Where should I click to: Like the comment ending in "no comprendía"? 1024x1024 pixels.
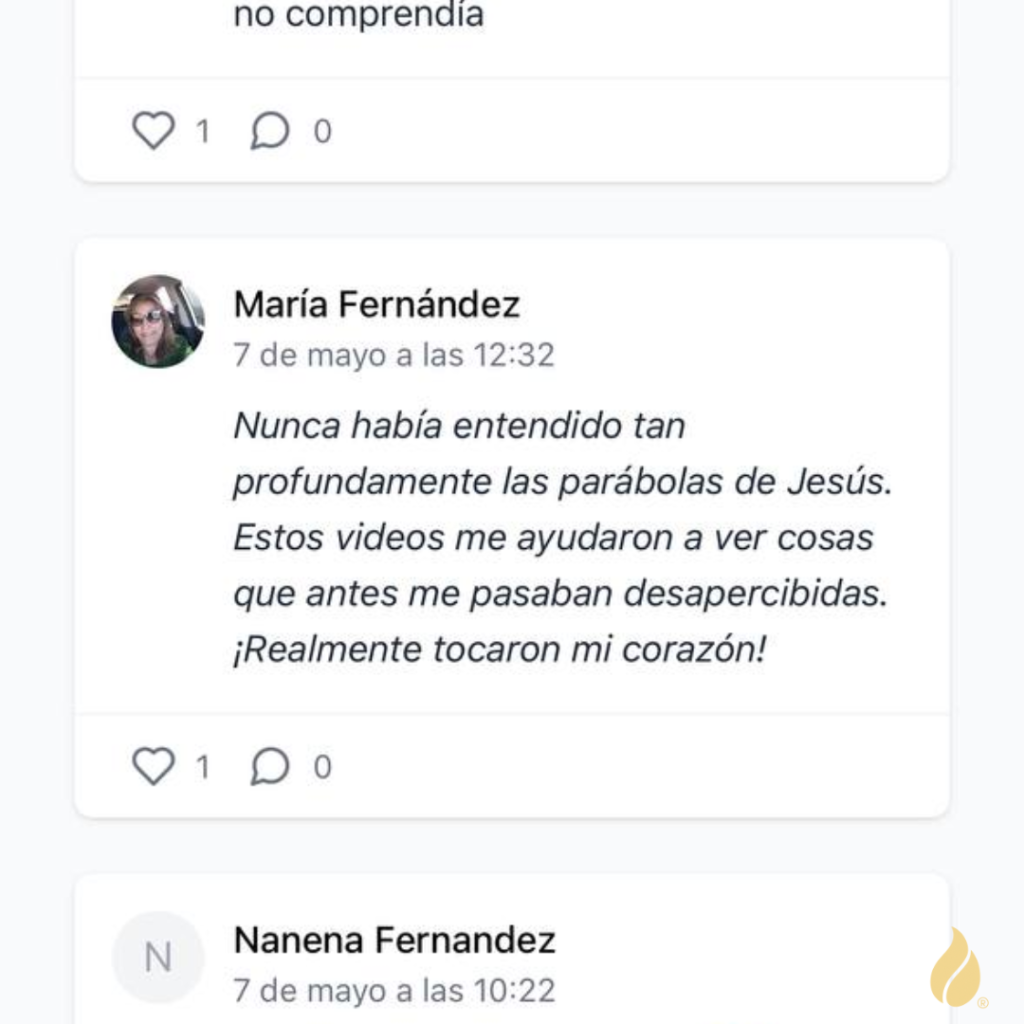(153, 131)
